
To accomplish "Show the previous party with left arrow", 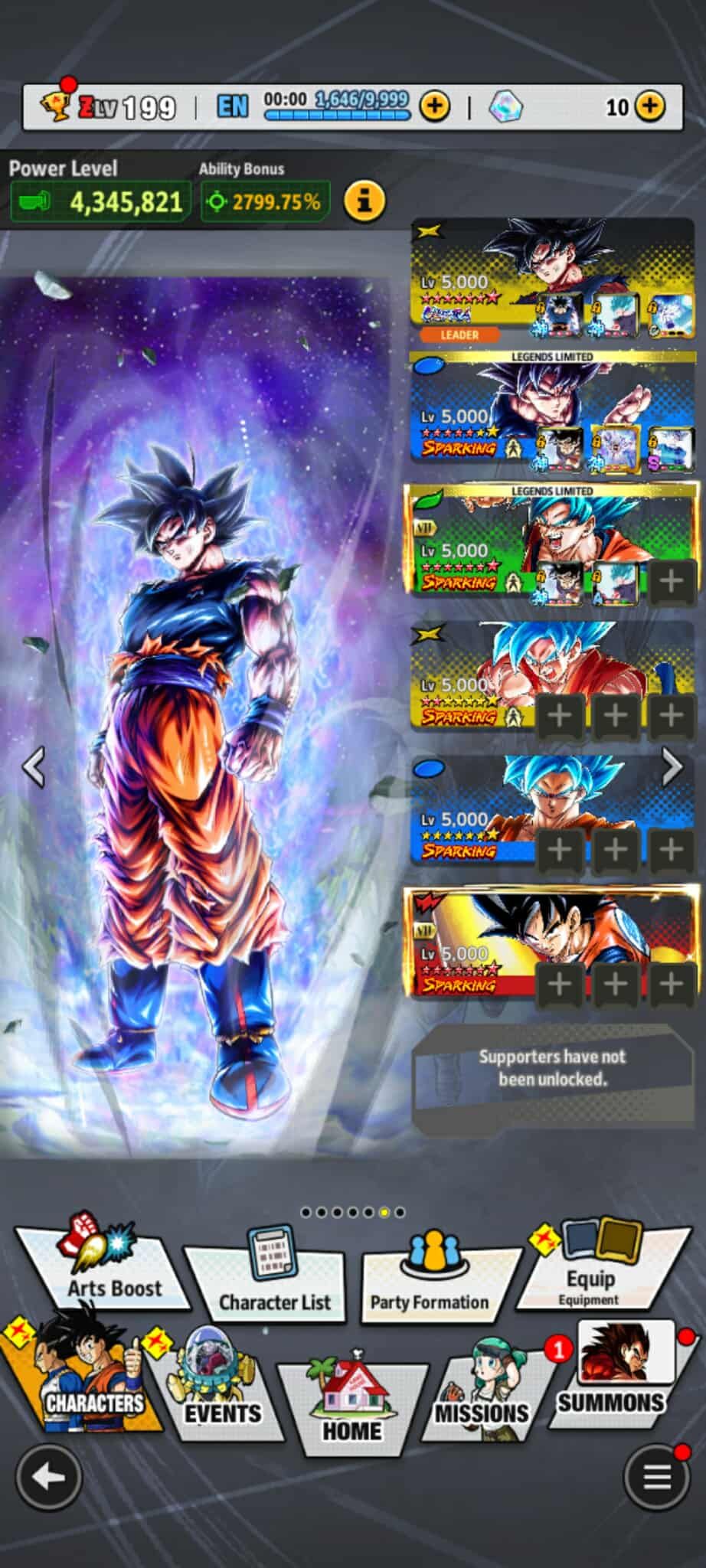I will click(x=33, y=767).
